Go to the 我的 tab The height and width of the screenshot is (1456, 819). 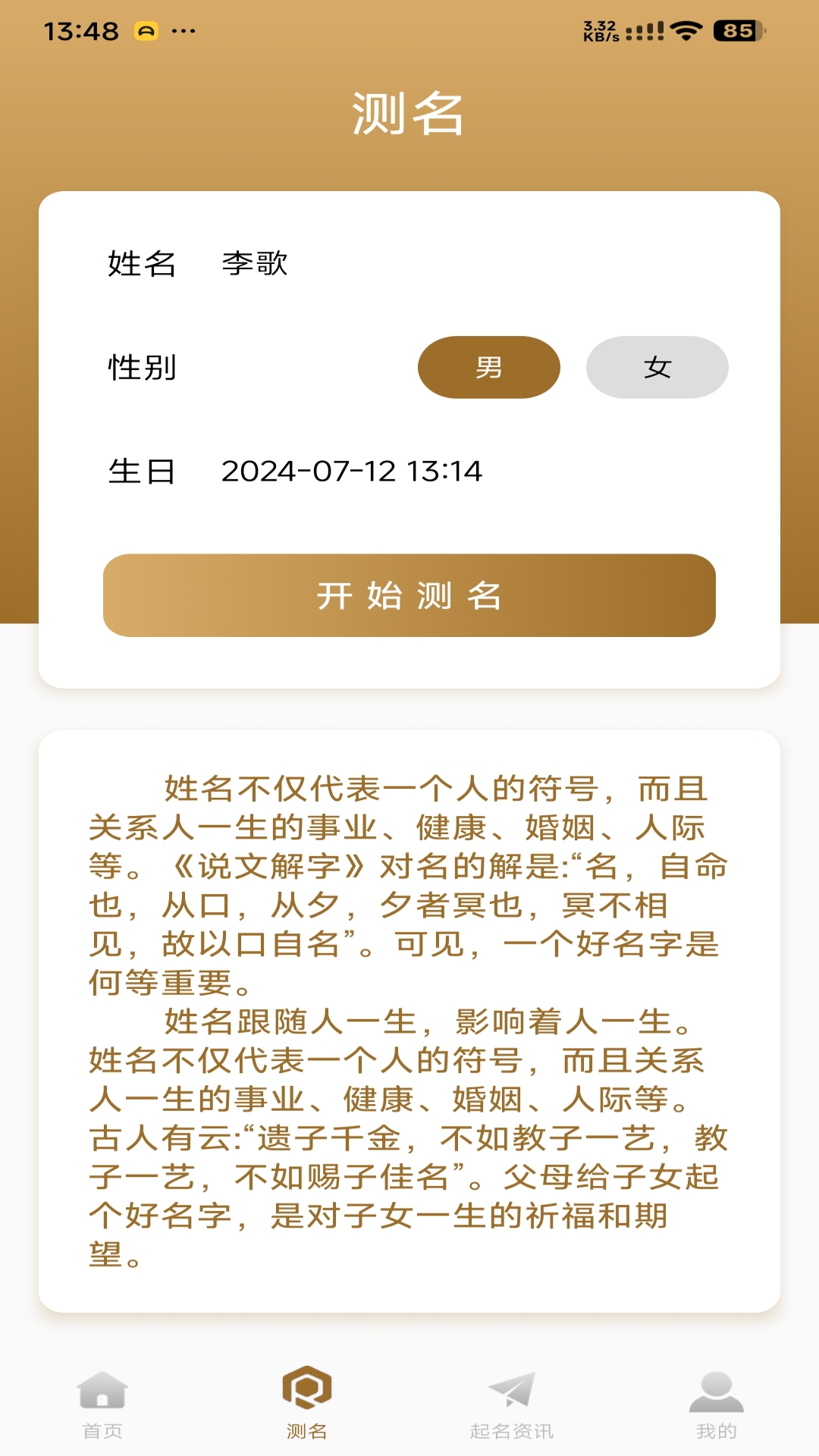point(716,1403)
